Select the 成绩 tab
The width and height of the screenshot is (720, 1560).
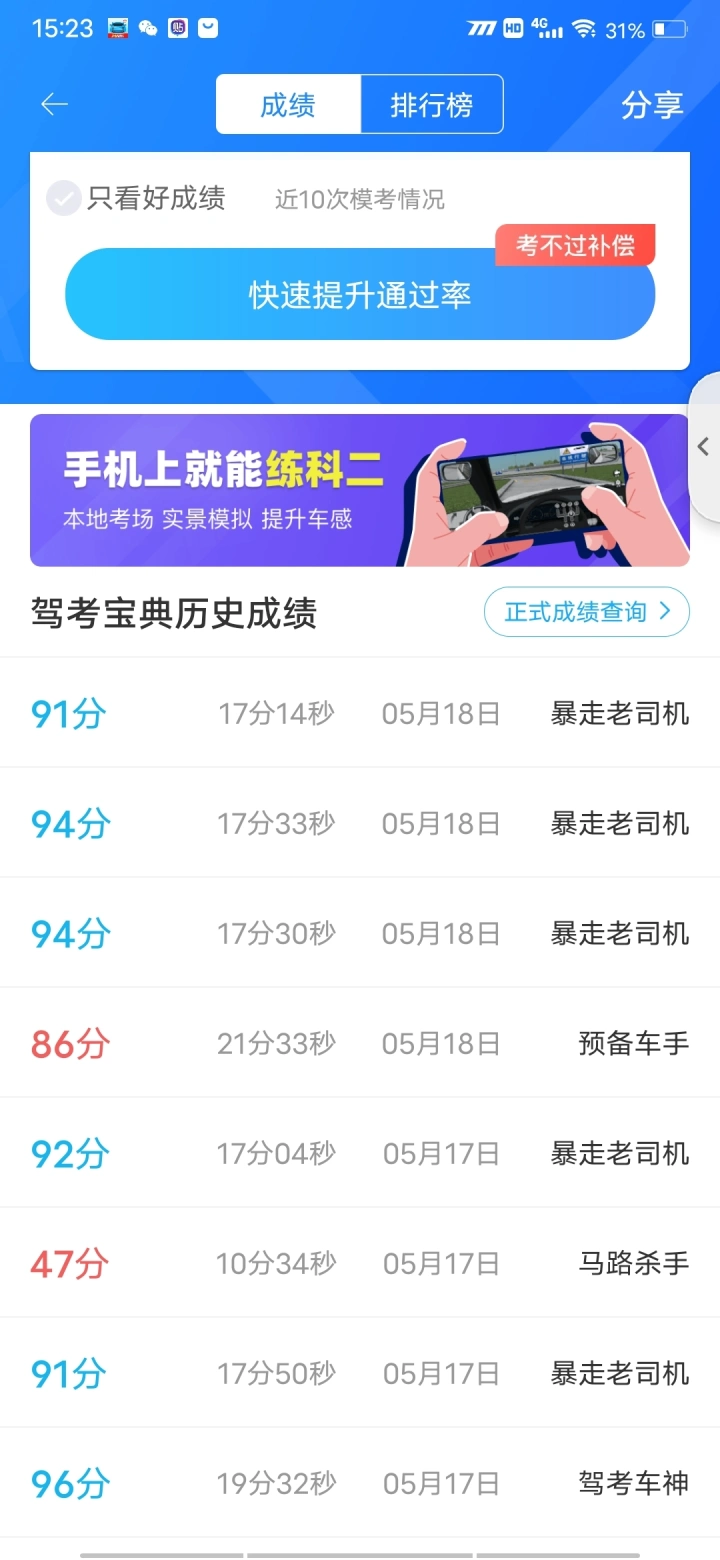(x=288, y=104)
